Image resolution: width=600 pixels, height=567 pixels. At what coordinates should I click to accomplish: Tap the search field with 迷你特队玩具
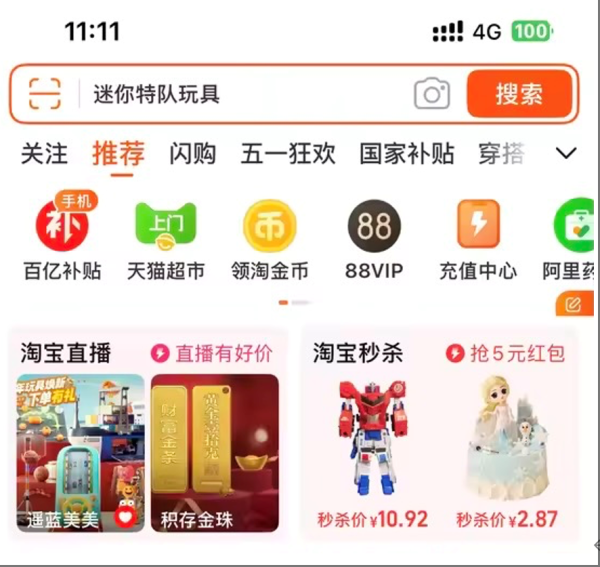click(240, 95)
